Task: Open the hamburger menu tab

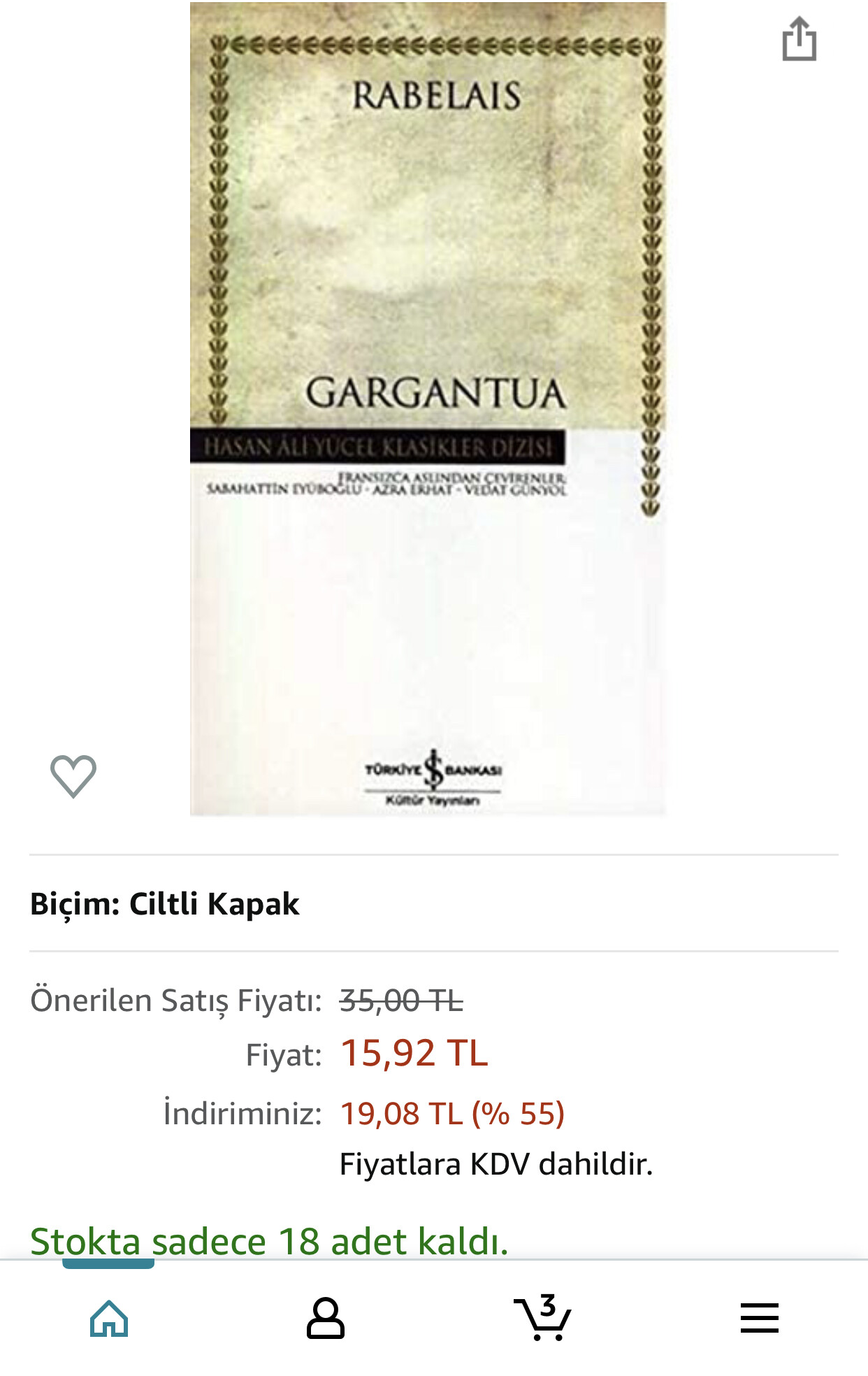Action: pos(760,1319)
